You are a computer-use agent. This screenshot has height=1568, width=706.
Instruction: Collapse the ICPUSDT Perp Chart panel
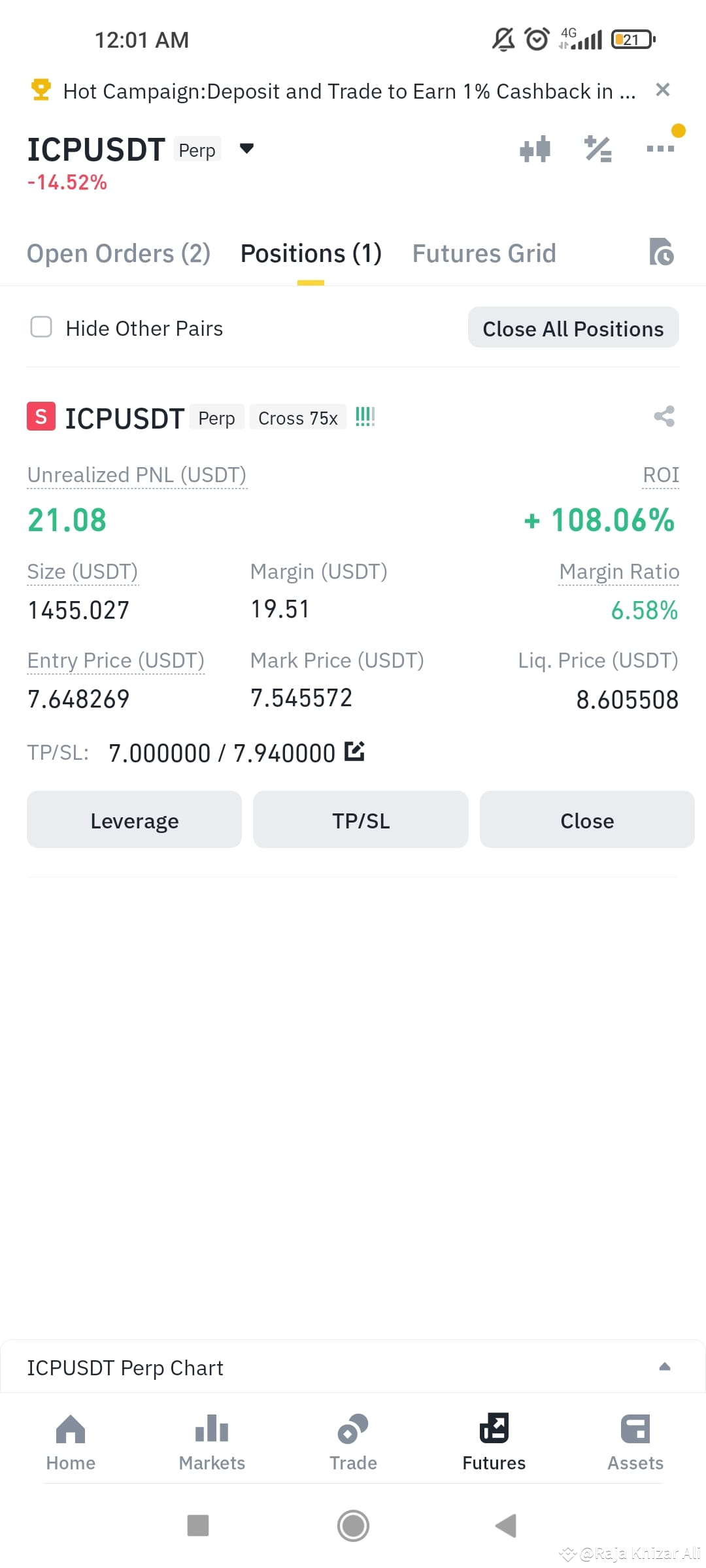[665, 1366]
